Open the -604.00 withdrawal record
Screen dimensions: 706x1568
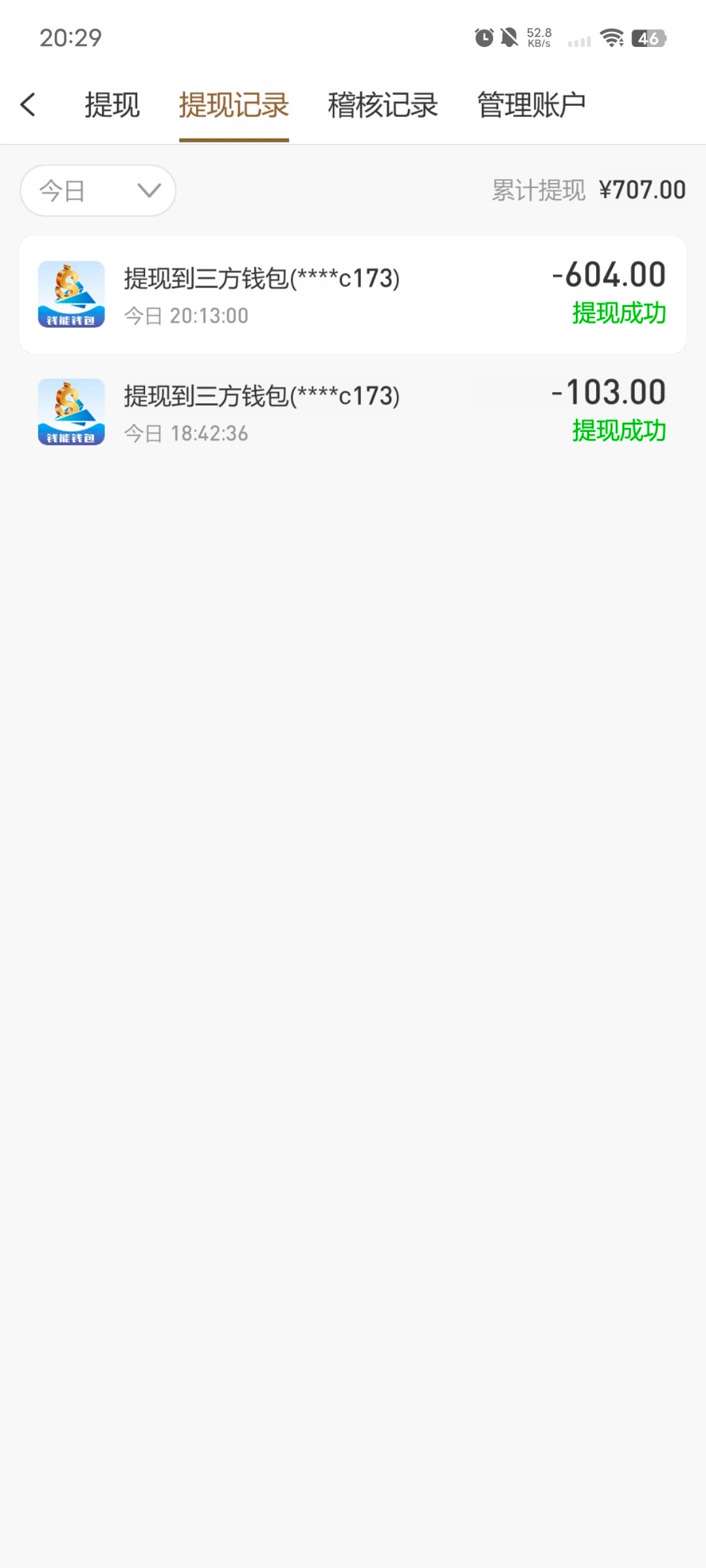click(x=353, y=295)
